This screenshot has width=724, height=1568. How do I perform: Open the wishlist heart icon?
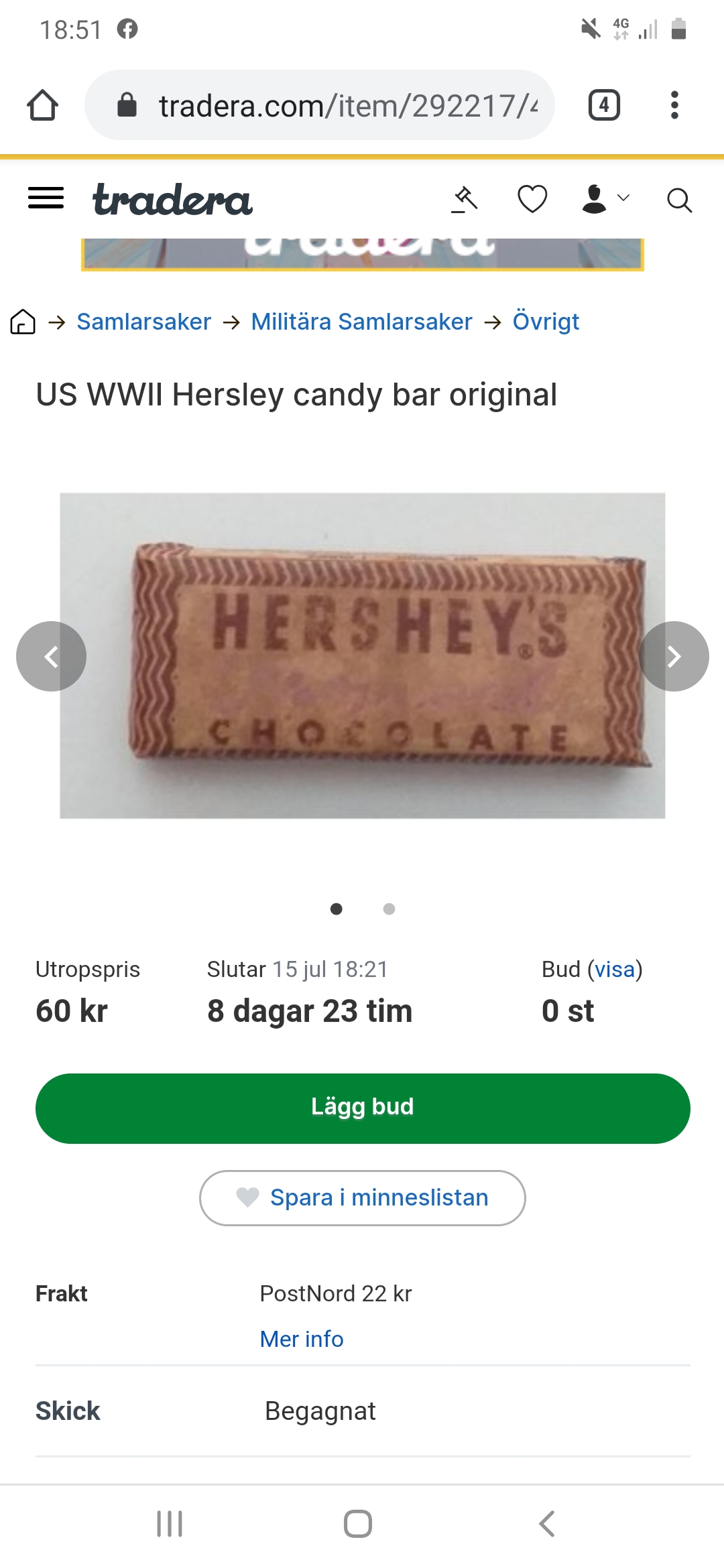pyautogui.click(x=532, y=200)
